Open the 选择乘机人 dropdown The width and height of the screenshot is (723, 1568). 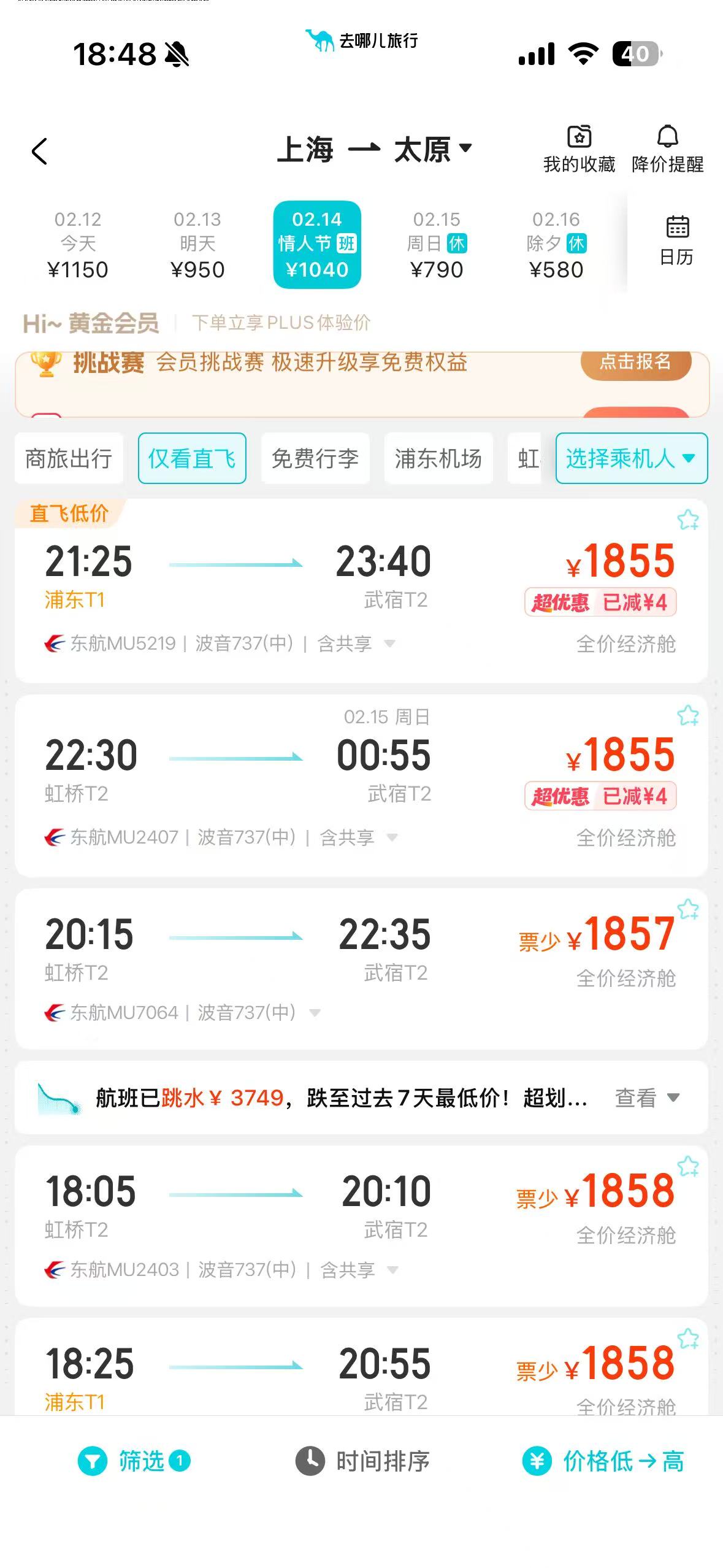point(631,458)
